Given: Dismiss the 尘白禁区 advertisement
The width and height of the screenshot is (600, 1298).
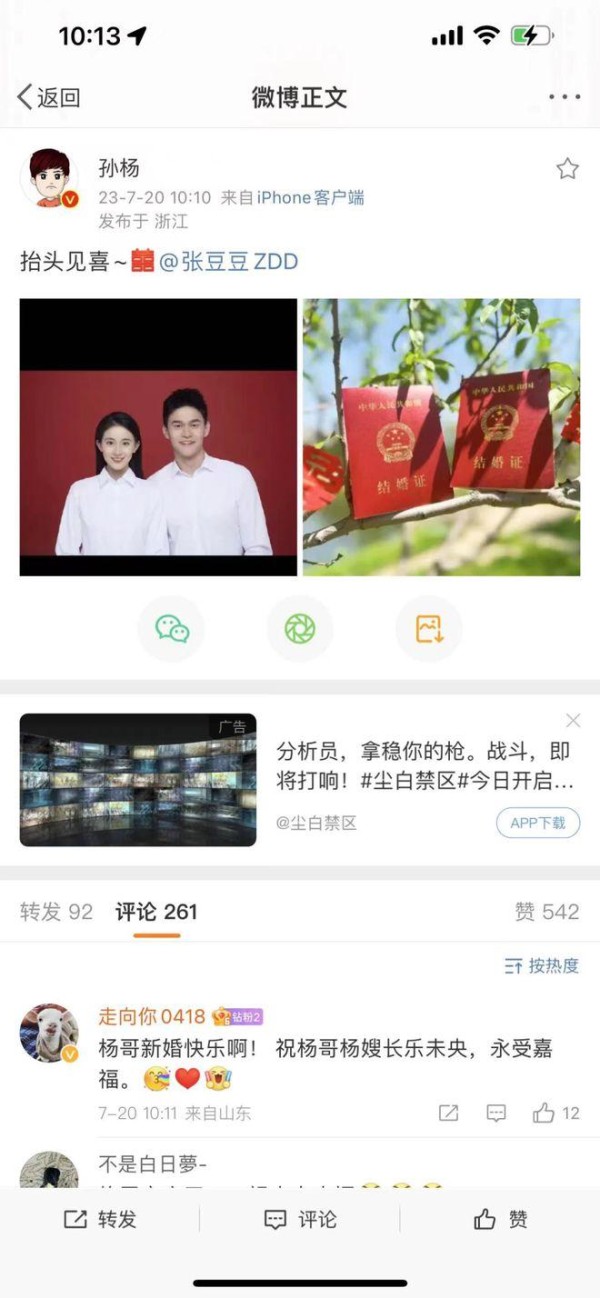Looking at the screenshot, I should point(573,720).
